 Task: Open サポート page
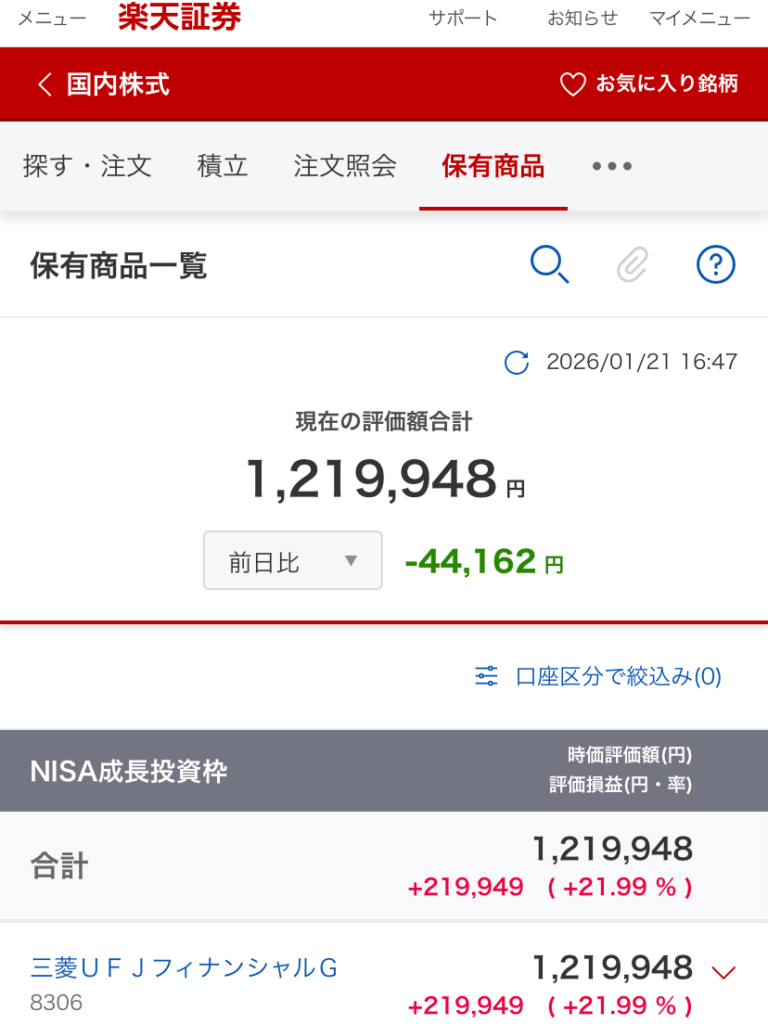462,18
